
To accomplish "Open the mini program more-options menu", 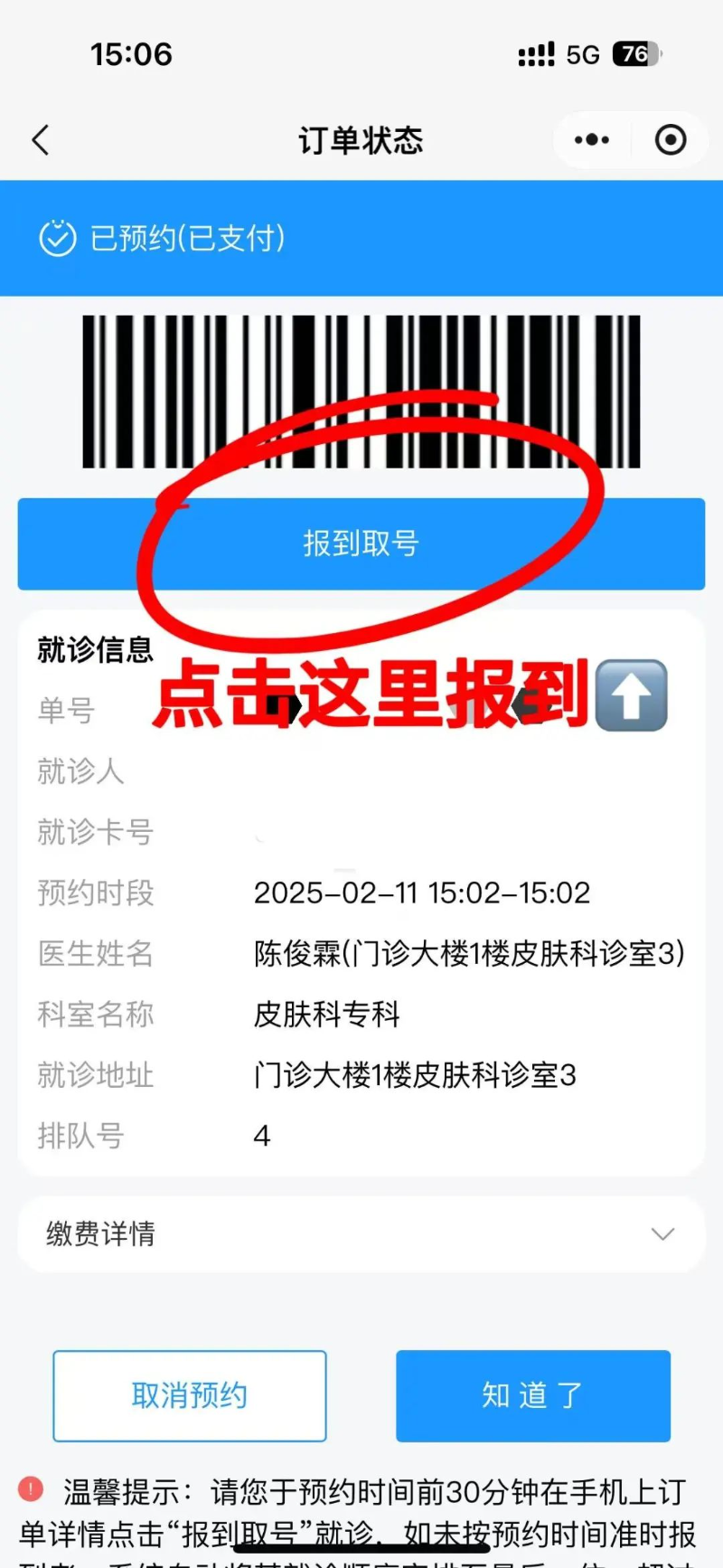I will click(592, 140).
